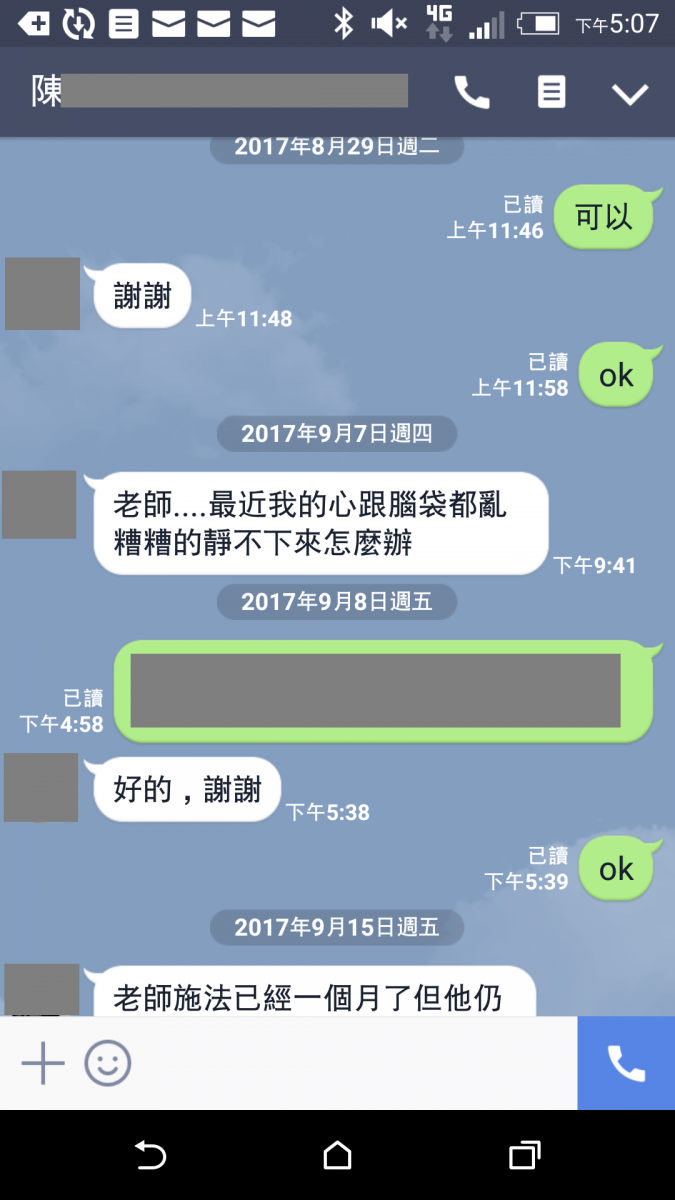Open the recent apps view

pyautogui.click(x=524, y=1156)
